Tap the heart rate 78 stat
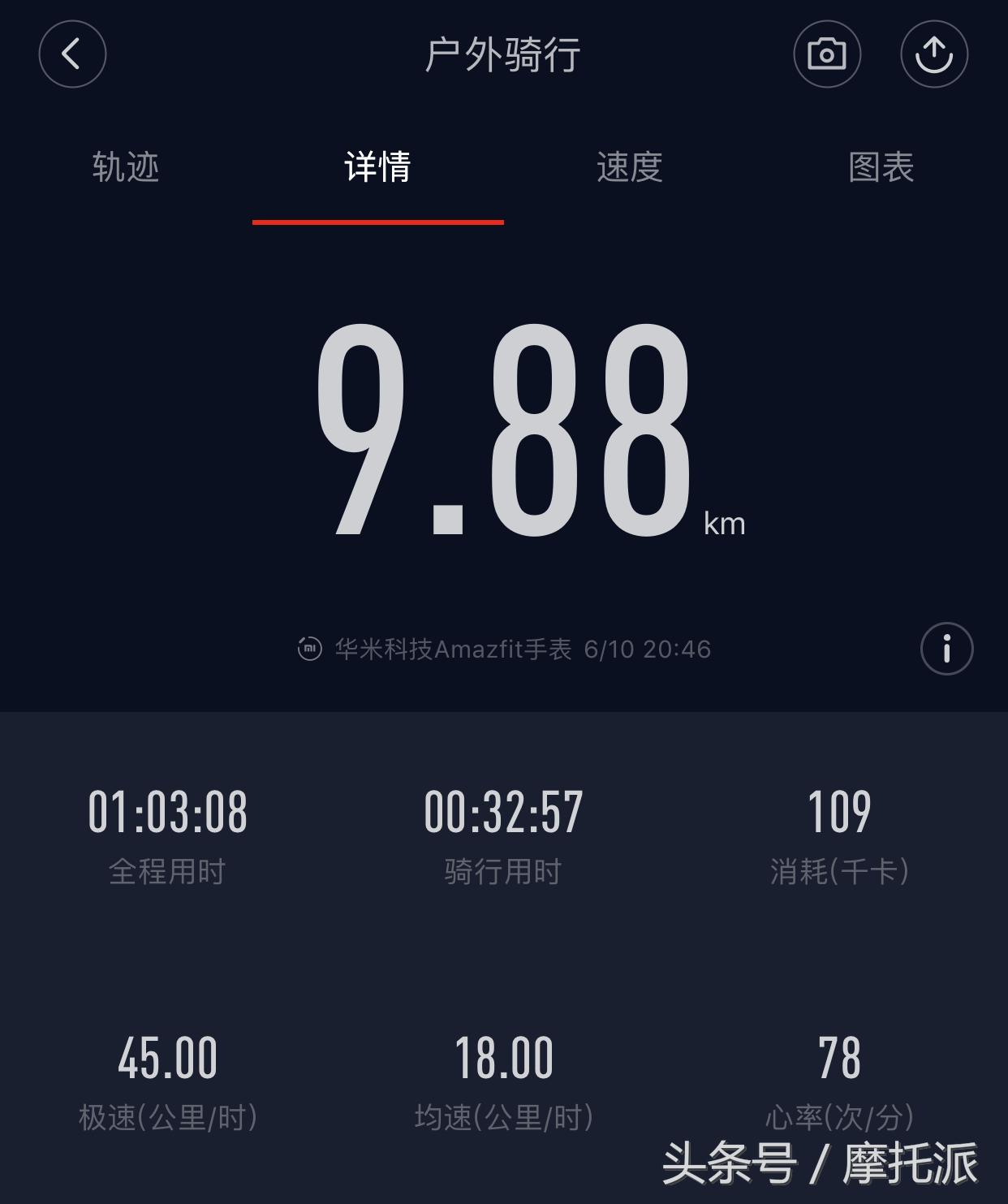Viewport: 1008px width, 1204px height. click(842, 1058)
